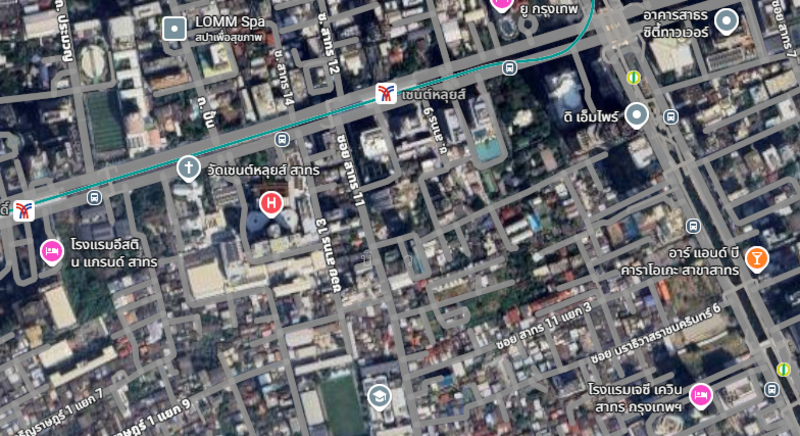Select โรงแรมอีสติน แกรนด์ สาทร hotel pin
This screenshot has height=436, width=800.
[x=49, y=251]
